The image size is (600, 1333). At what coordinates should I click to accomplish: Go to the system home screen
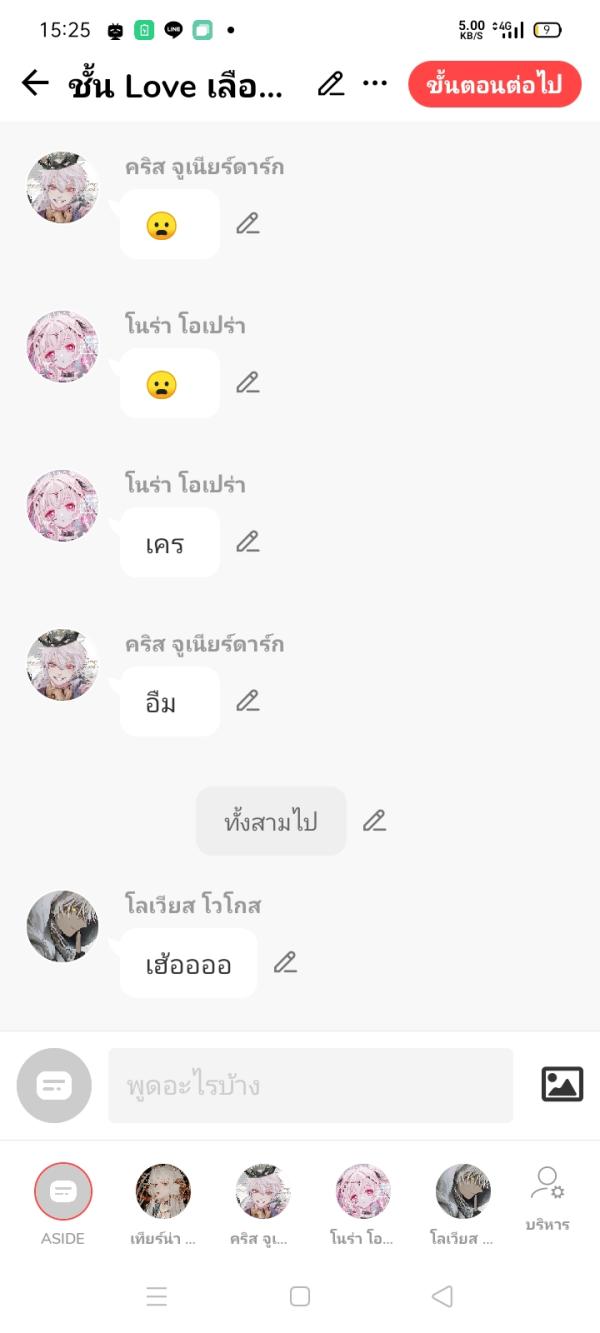(300, 1296)
